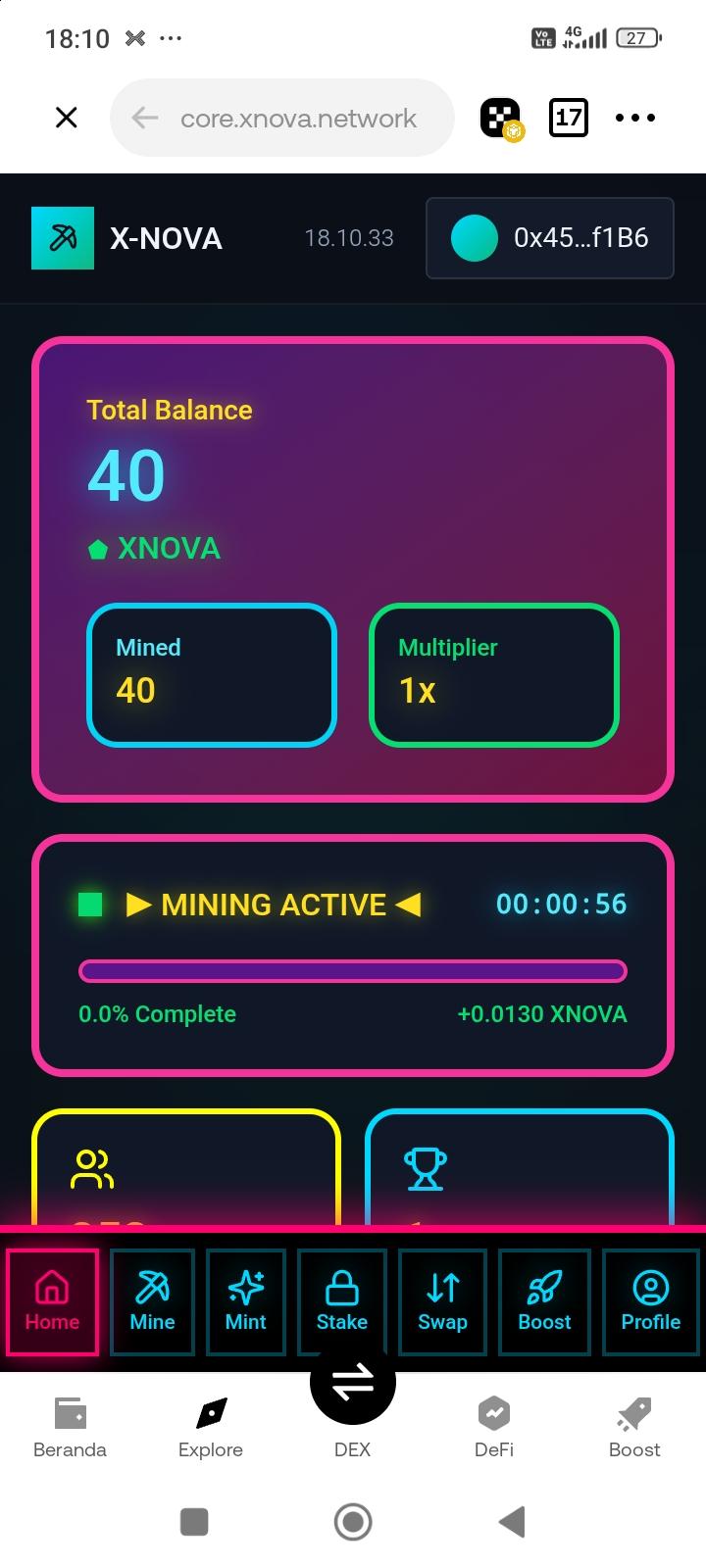The height and width of the screenshot is (1568, 706).
Task: Switch to the Stake tab
Action: point(341,1301)
